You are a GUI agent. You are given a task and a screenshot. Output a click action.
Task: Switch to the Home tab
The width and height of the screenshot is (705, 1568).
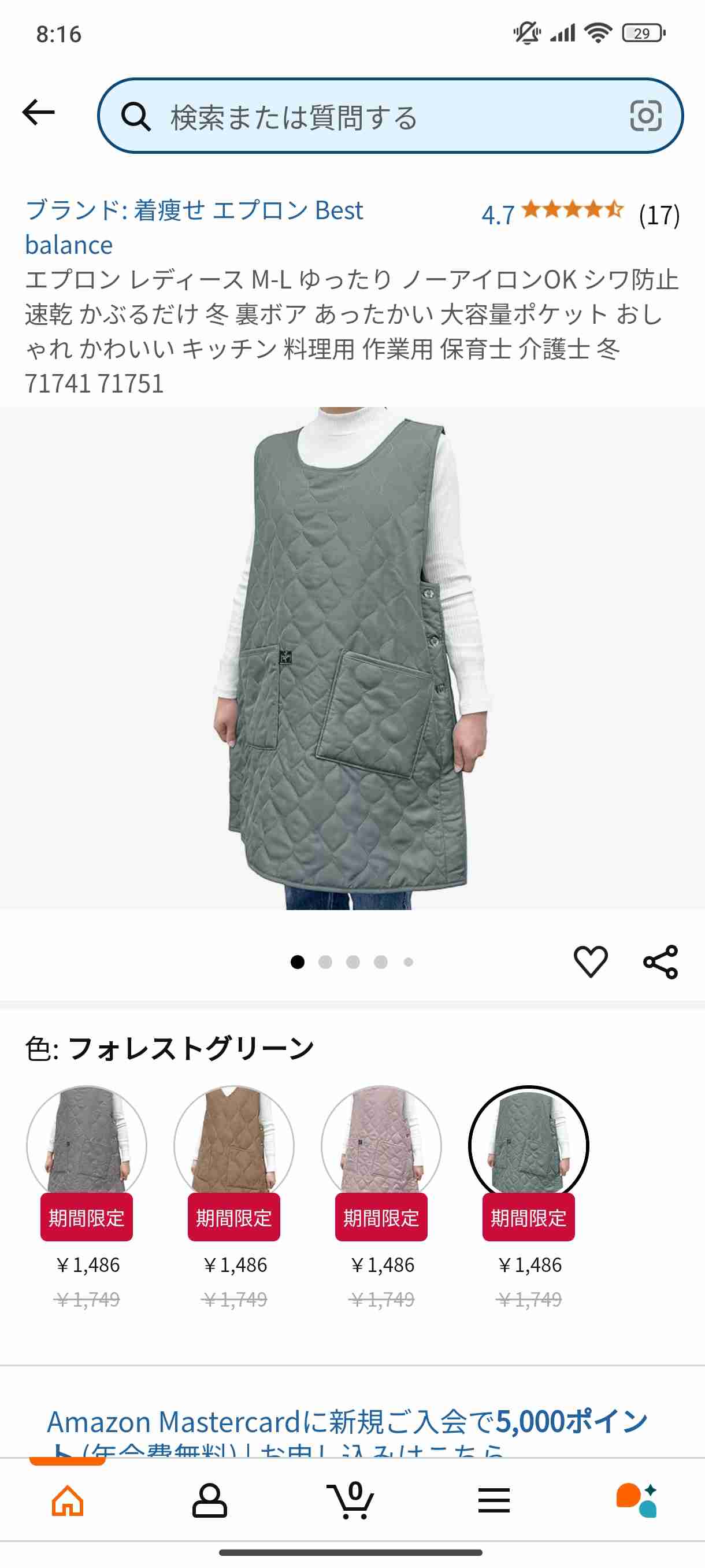(68, 1500)
